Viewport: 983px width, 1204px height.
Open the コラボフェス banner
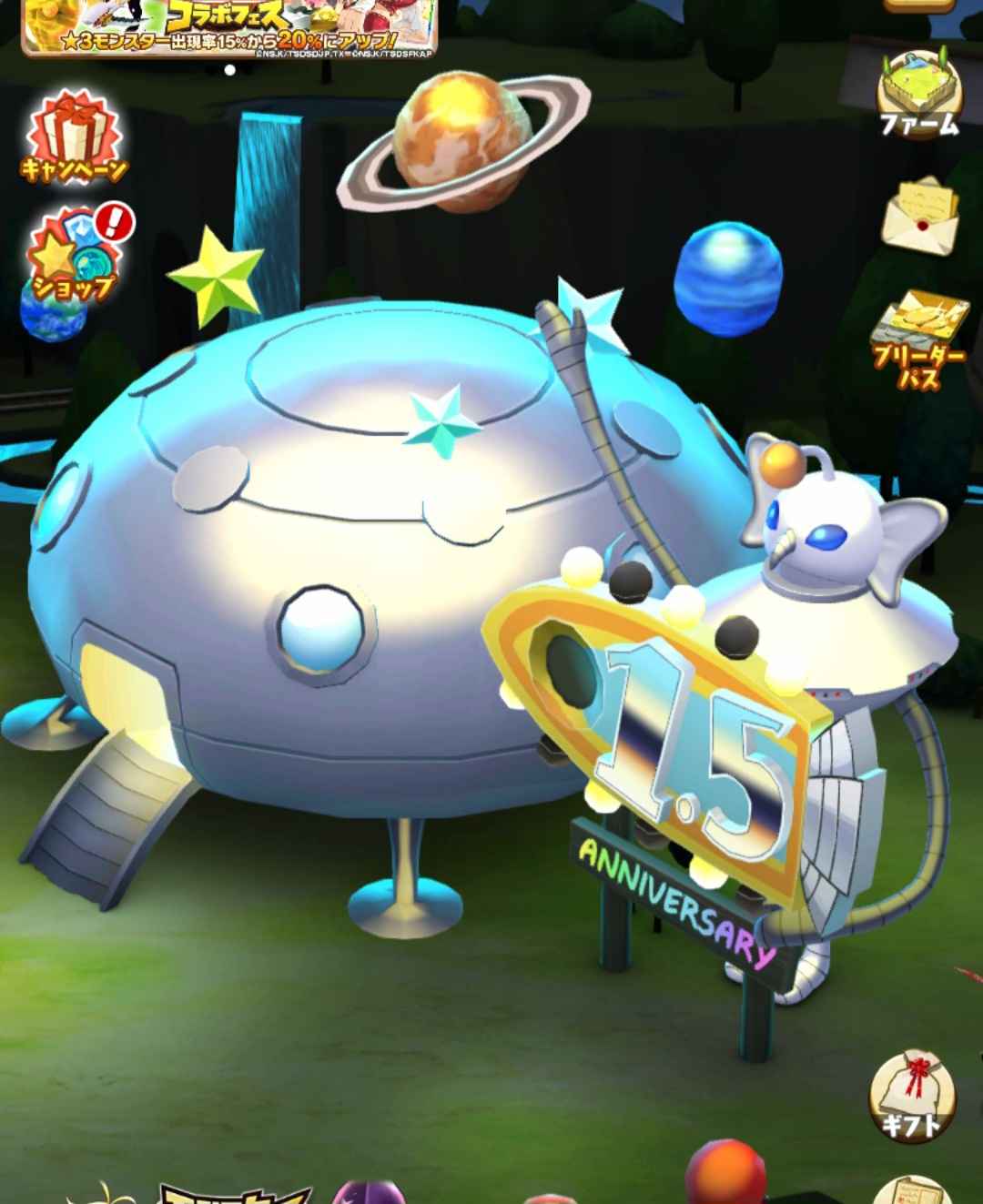point(229,27)
